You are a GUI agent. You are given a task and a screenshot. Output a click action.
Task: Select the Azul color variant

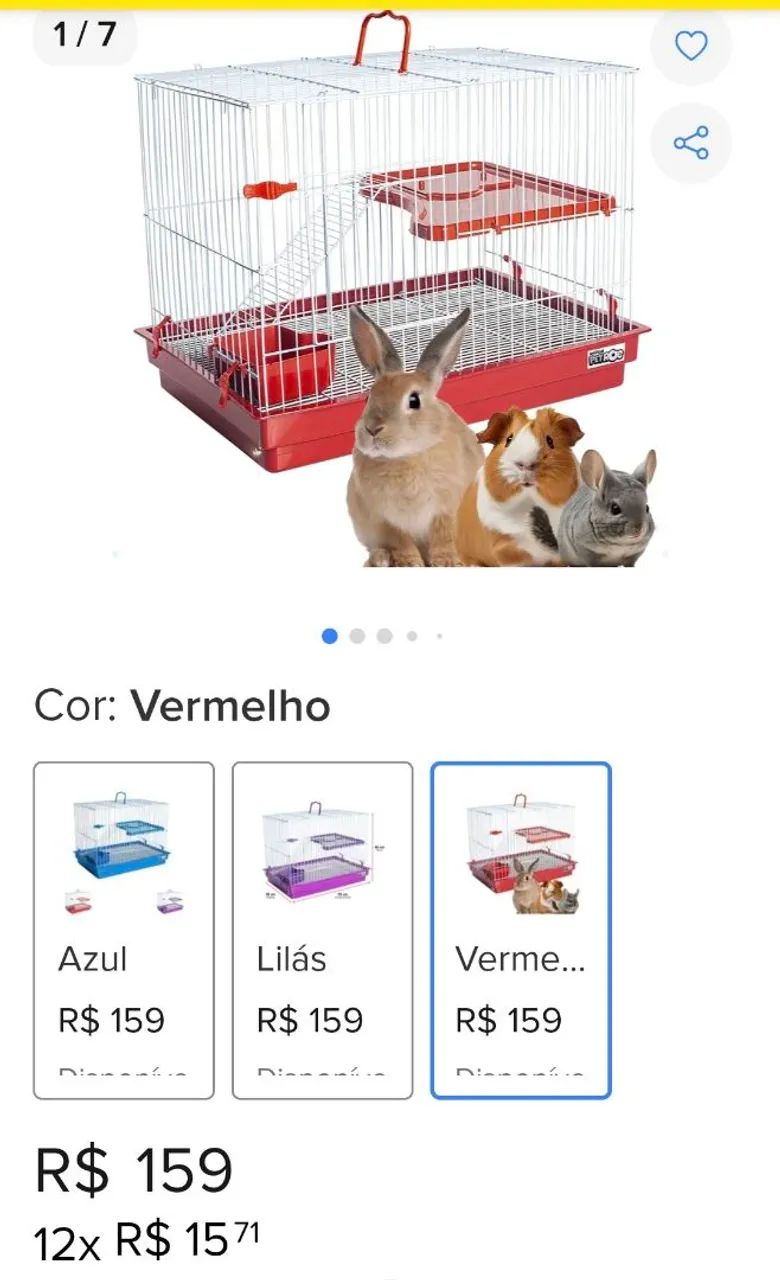[x=123, y=928]
